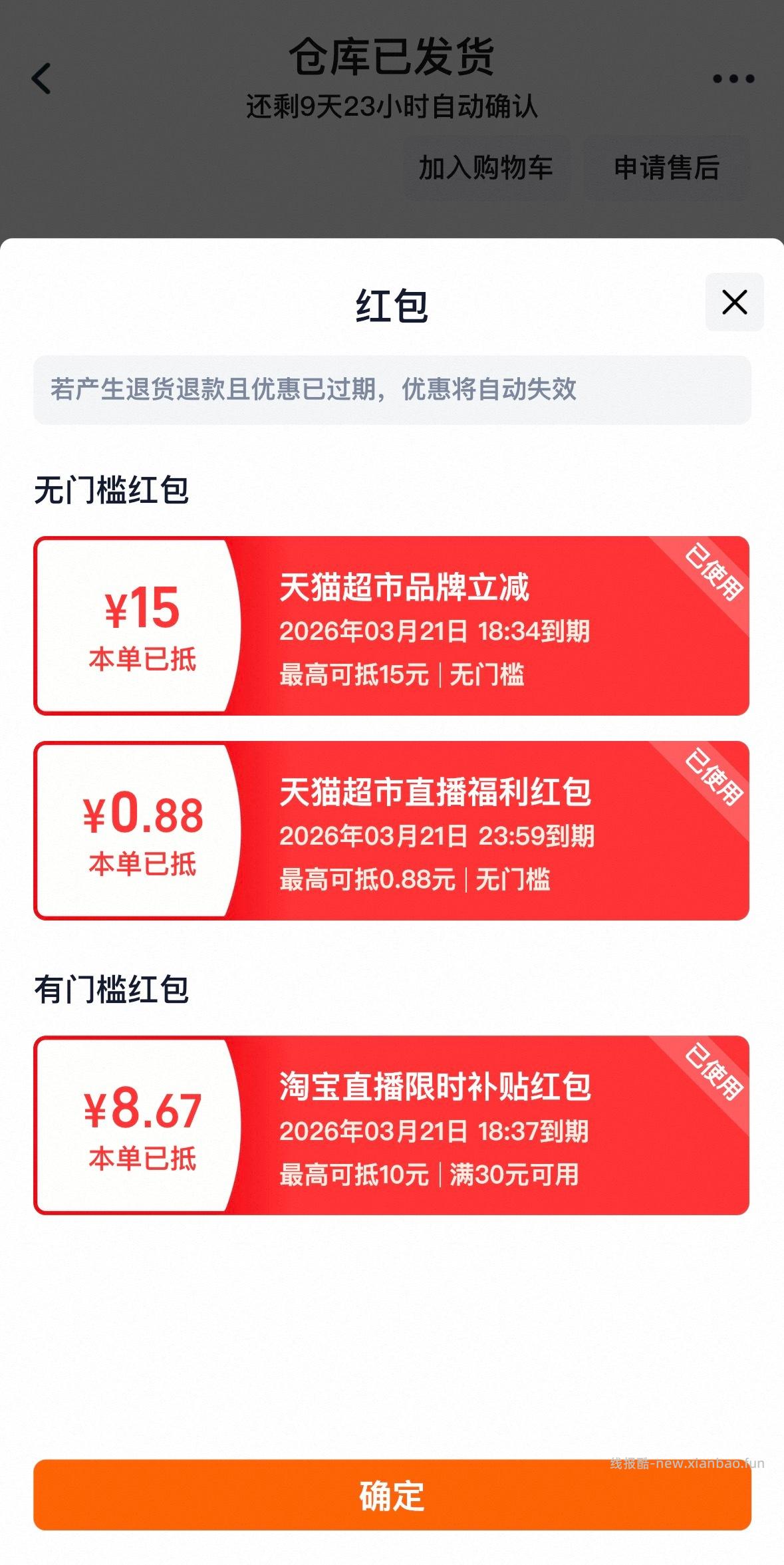Tap the refund expiry notice banner

pos(392,391)
